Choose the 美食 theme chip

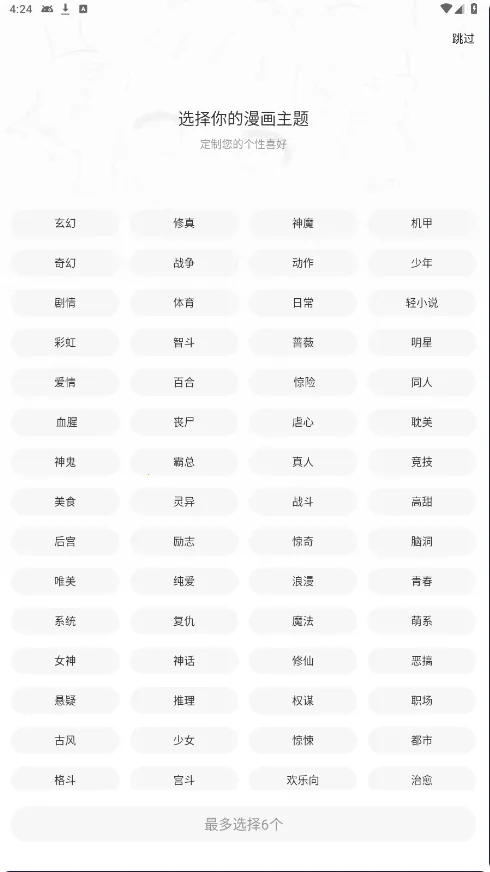click(x=65, y=502)
